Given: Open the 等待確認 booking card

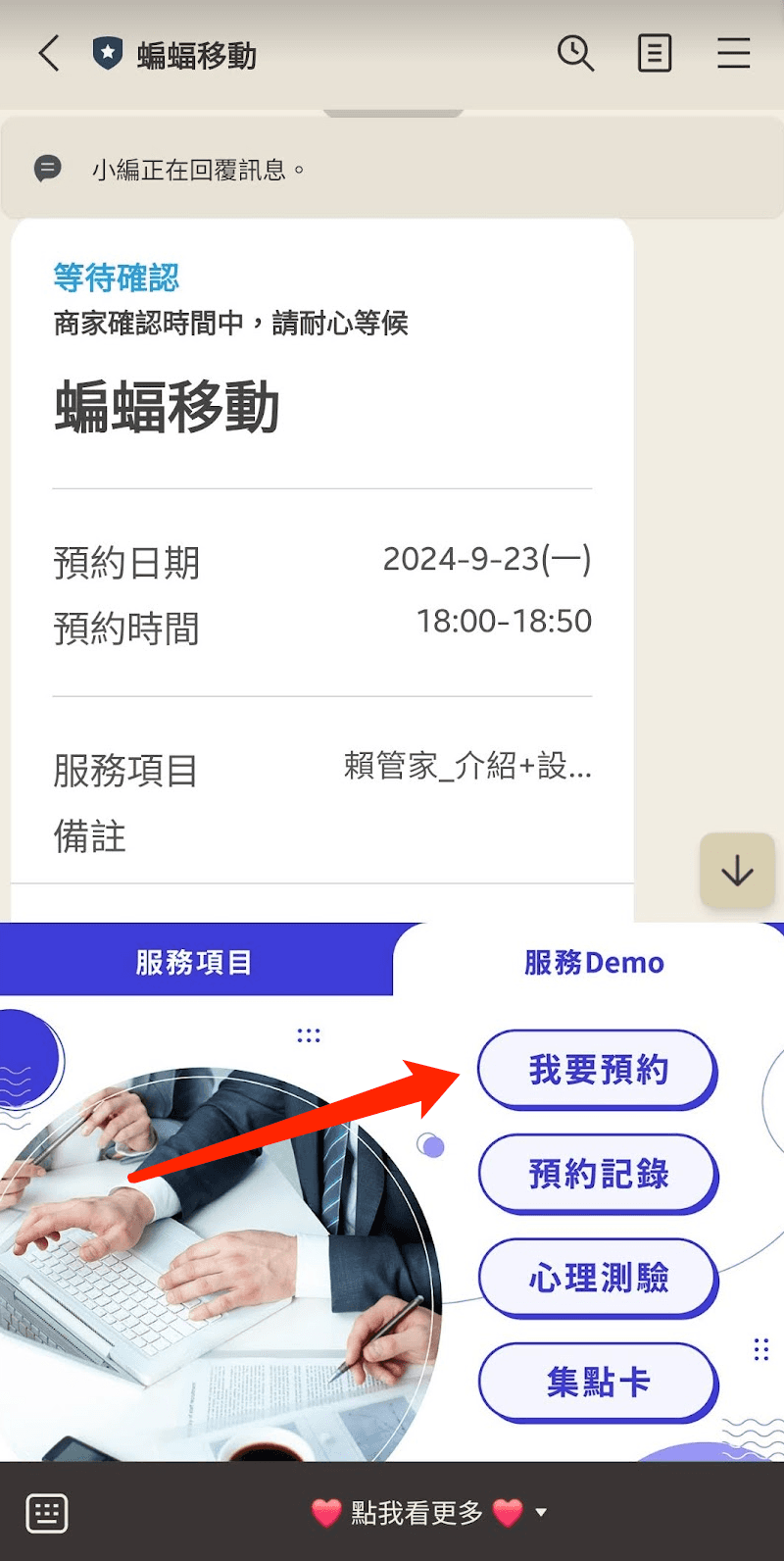Looking at the screenshot, I should (321, 549).
